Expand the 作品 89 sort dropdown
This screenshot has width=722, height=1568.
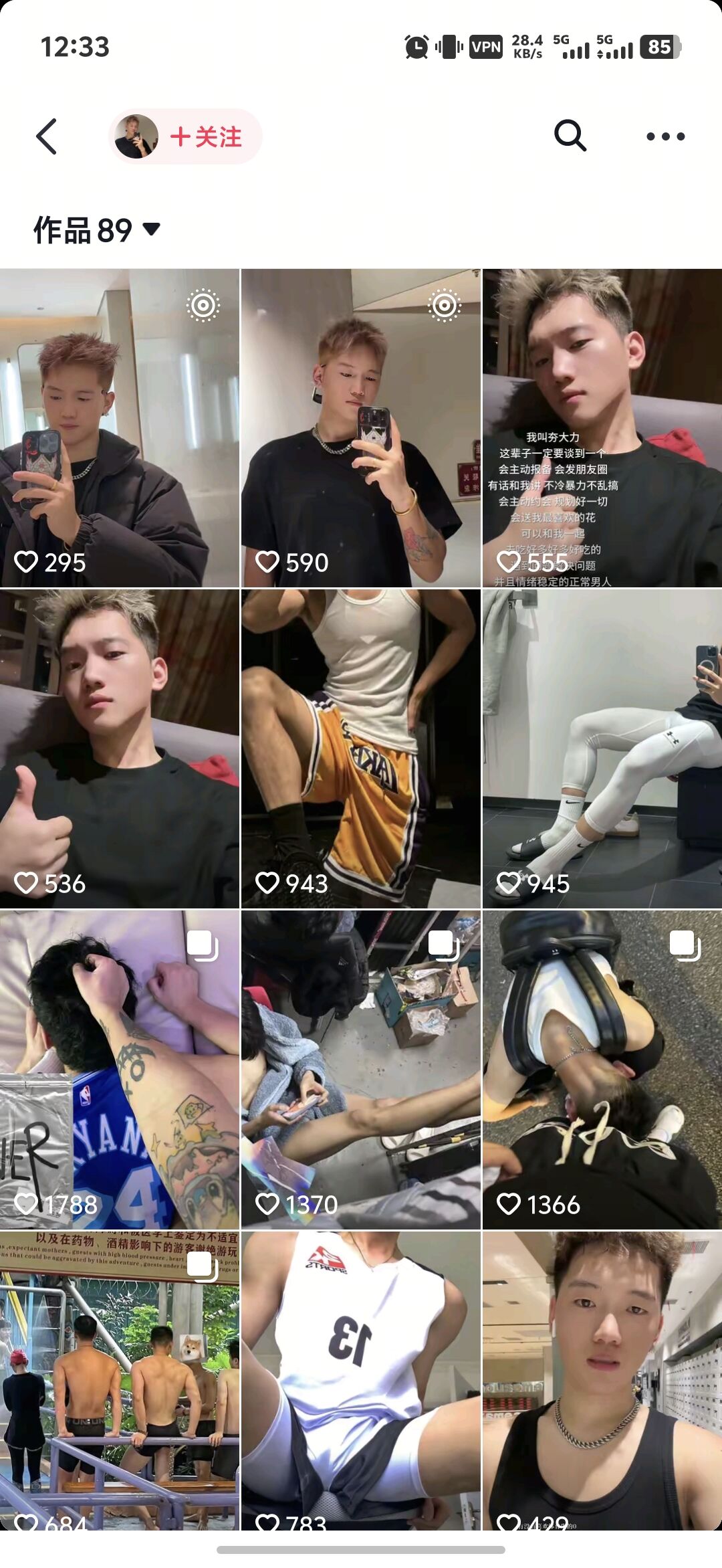[x=97, y=229]
